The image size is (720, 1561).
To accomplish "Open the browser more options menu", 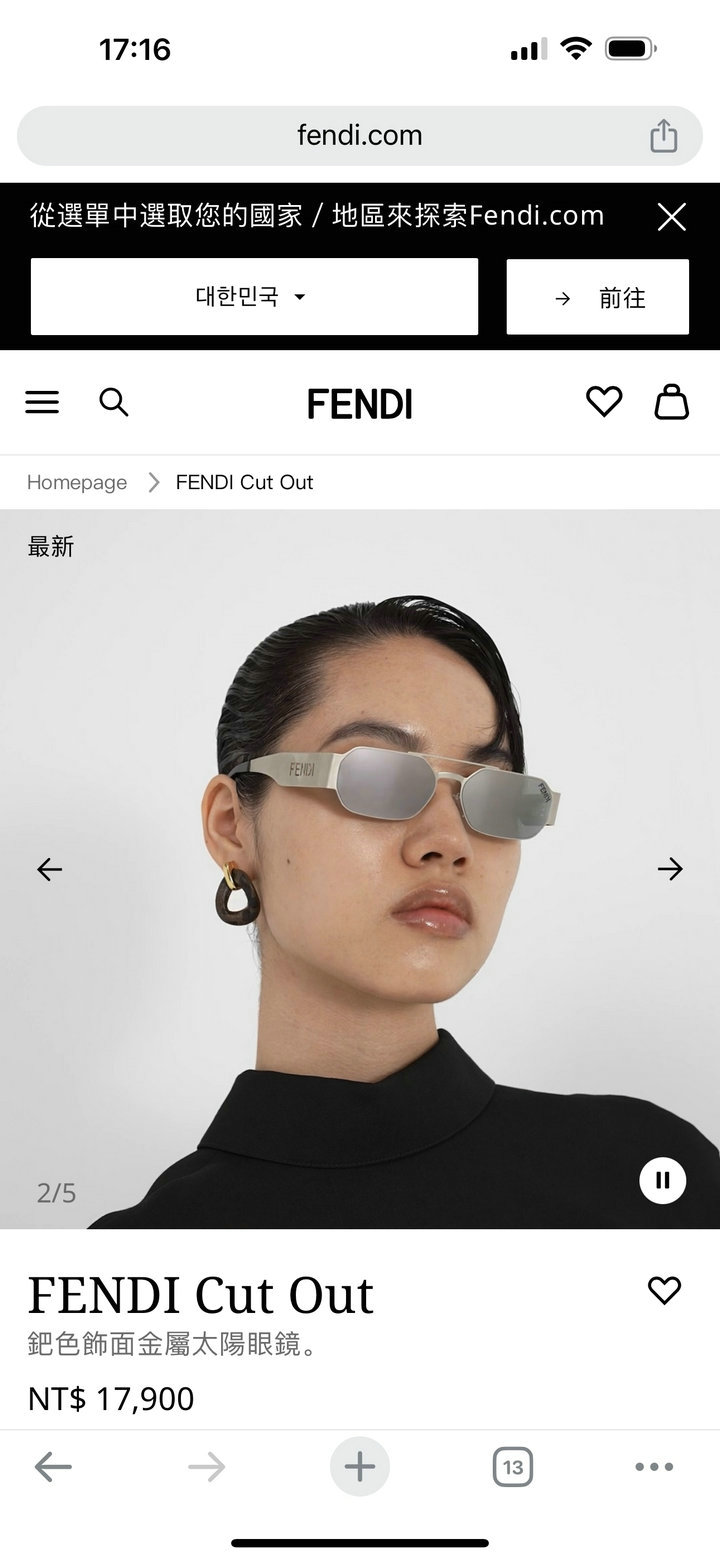I will [654, 1467].
